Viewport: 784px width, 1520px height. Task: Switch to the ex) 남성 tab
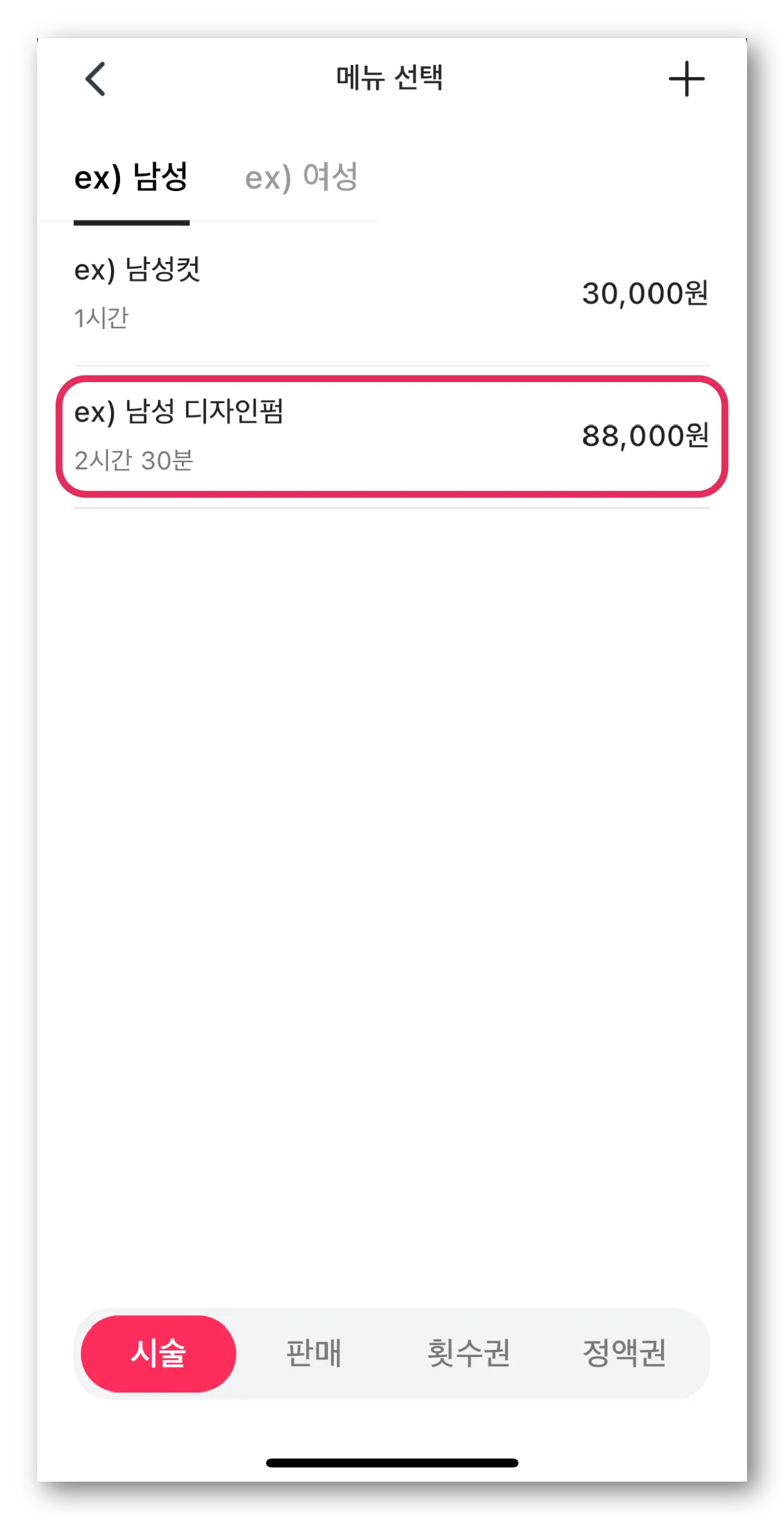tap(131, 178)
